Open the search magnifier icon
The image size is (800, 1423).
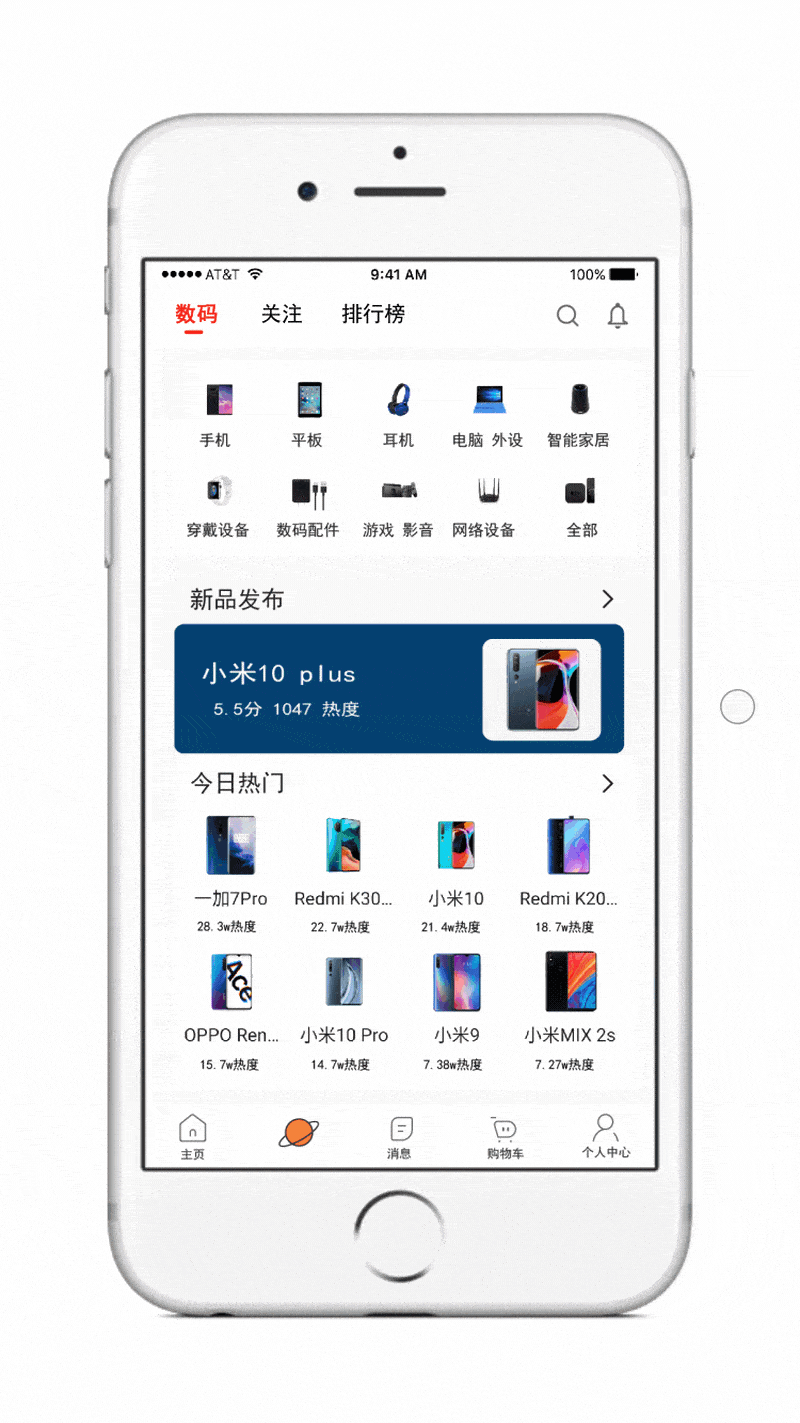pyautogui.click(x=567, y=316)
